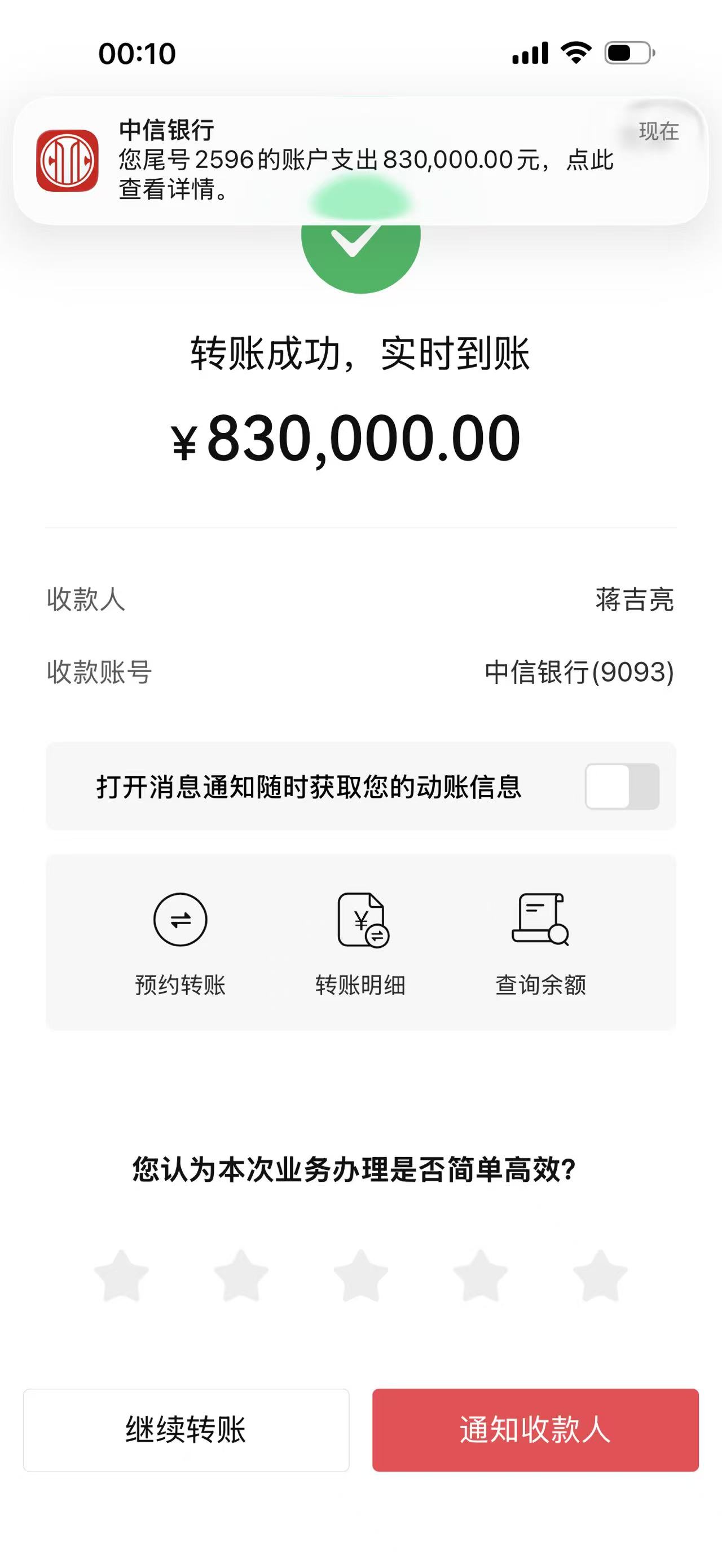Give a three-star rating

point(361,1276)
